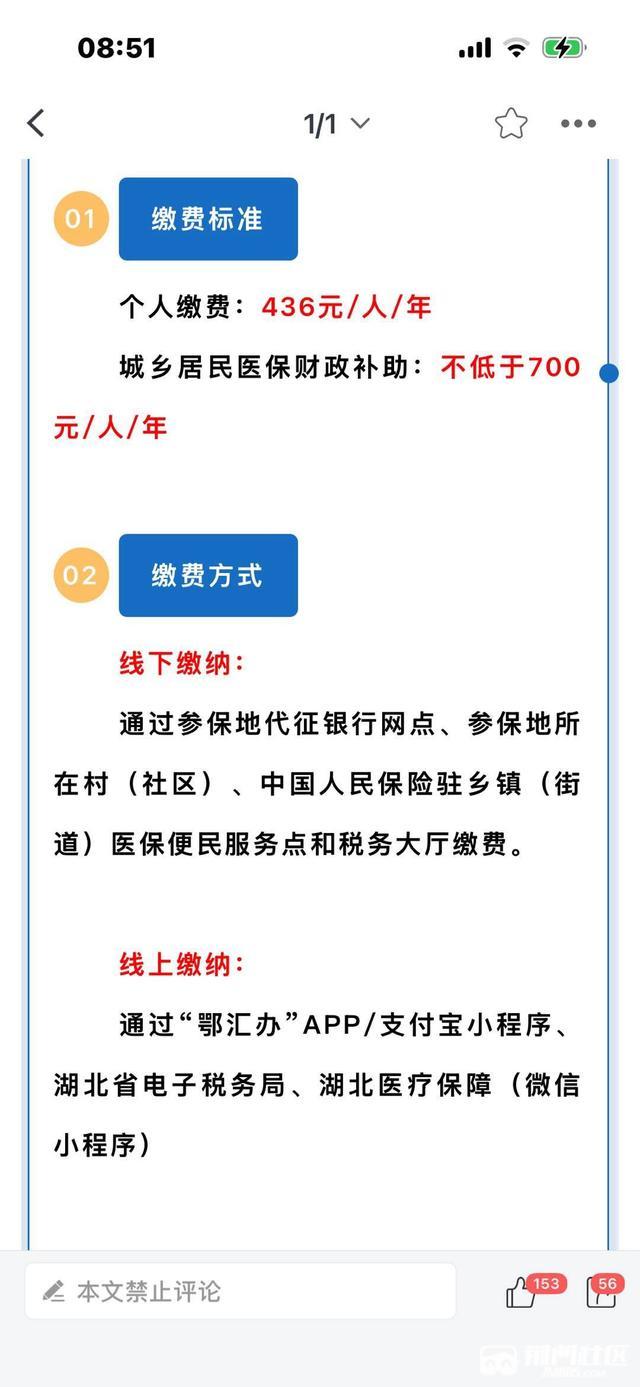Open the share icon with 56 badge

600,1294
